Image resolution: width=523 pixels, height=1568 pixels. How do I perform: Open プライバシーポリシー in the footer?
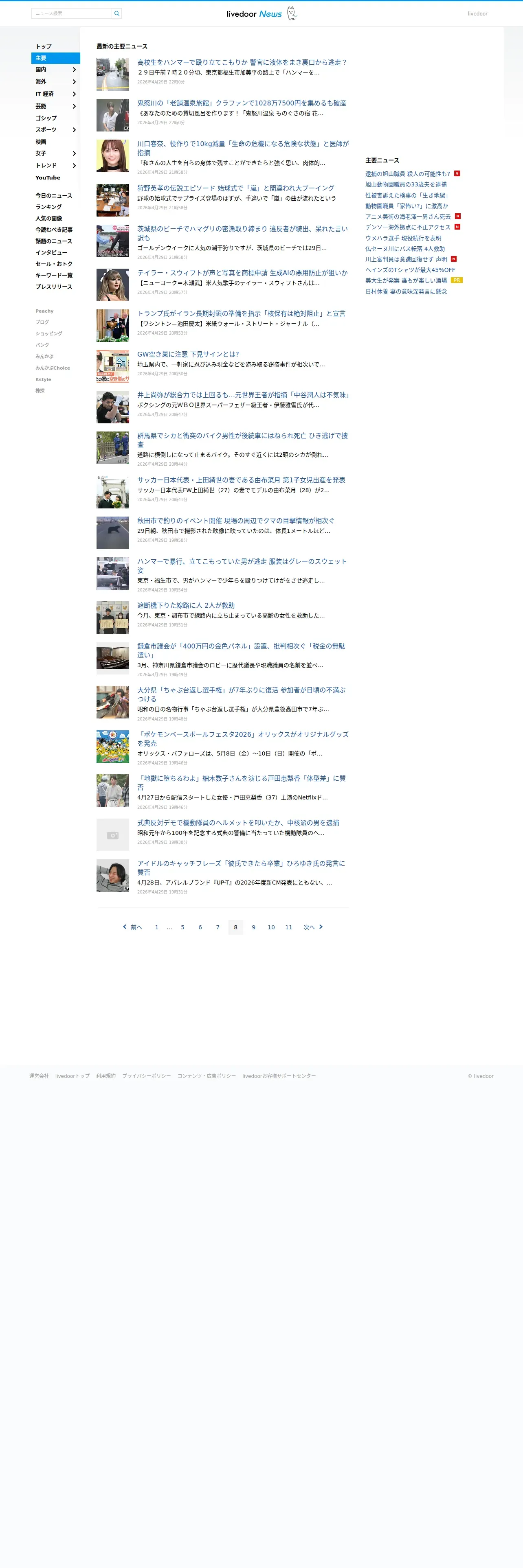pyautogui.click(x=146, y=1076)
